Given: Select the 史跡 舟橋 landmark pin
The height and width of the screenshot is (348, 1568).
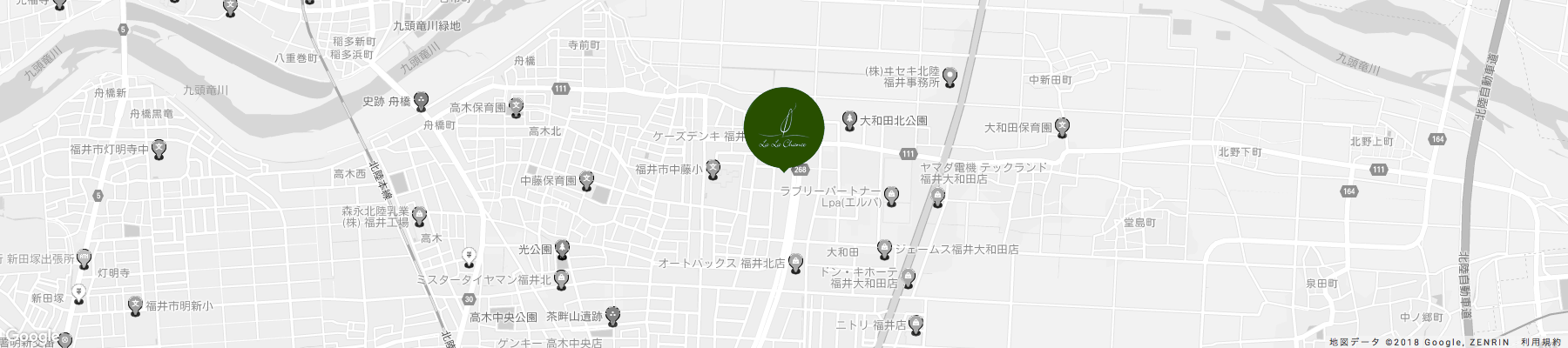Looking at the screenshot, I should 421,101.
